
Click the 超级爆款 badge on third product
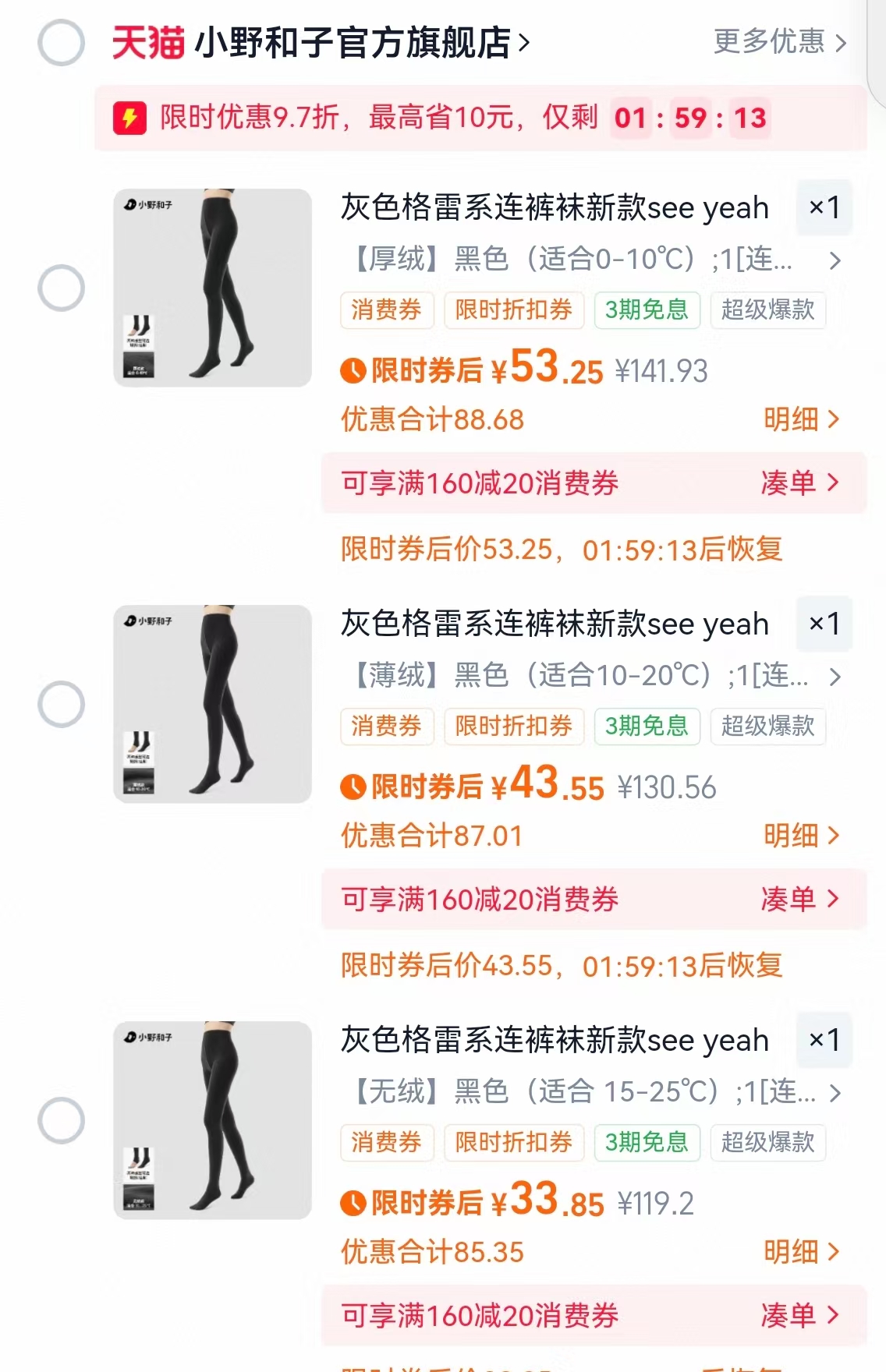[767, 1143]
